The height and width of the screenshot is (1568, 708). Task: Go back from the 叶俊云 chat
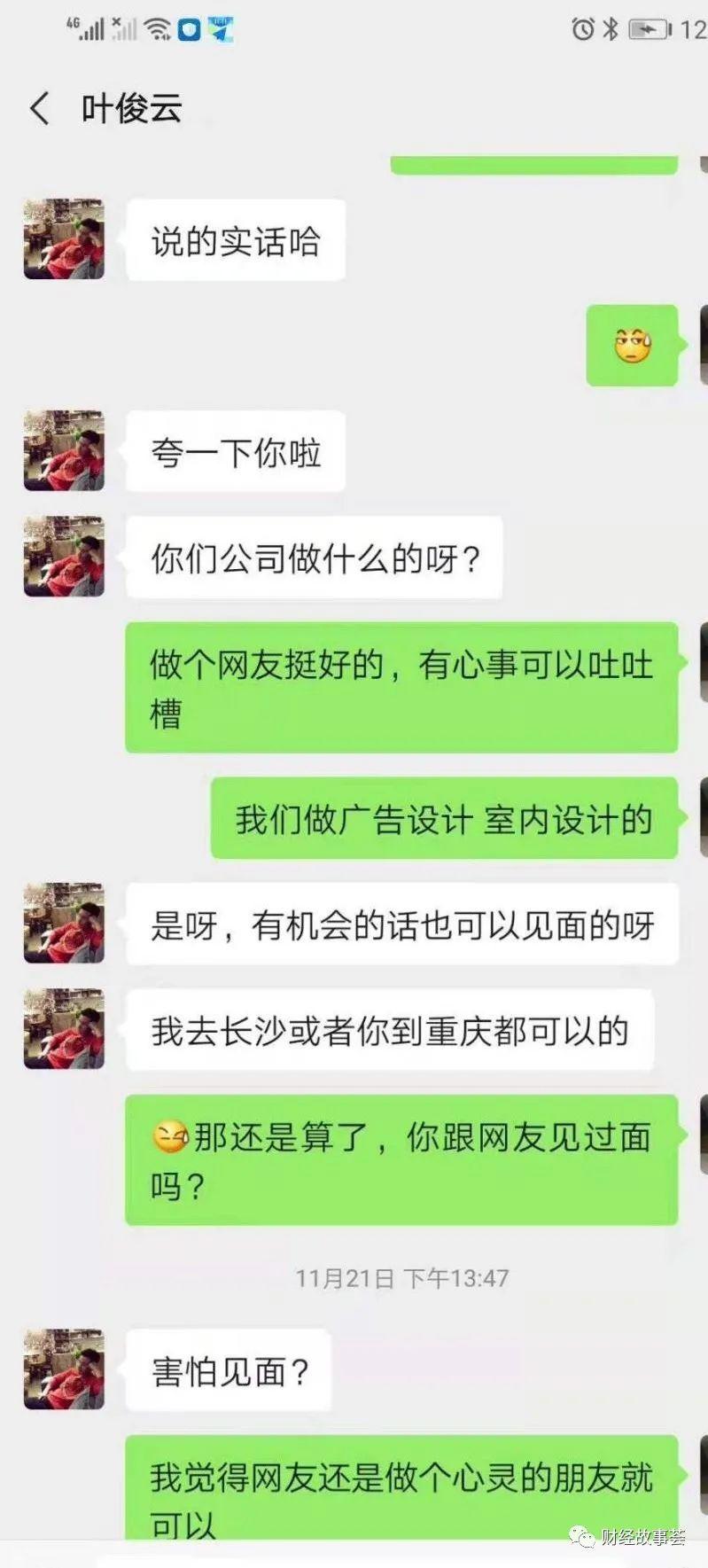point(39,109)
